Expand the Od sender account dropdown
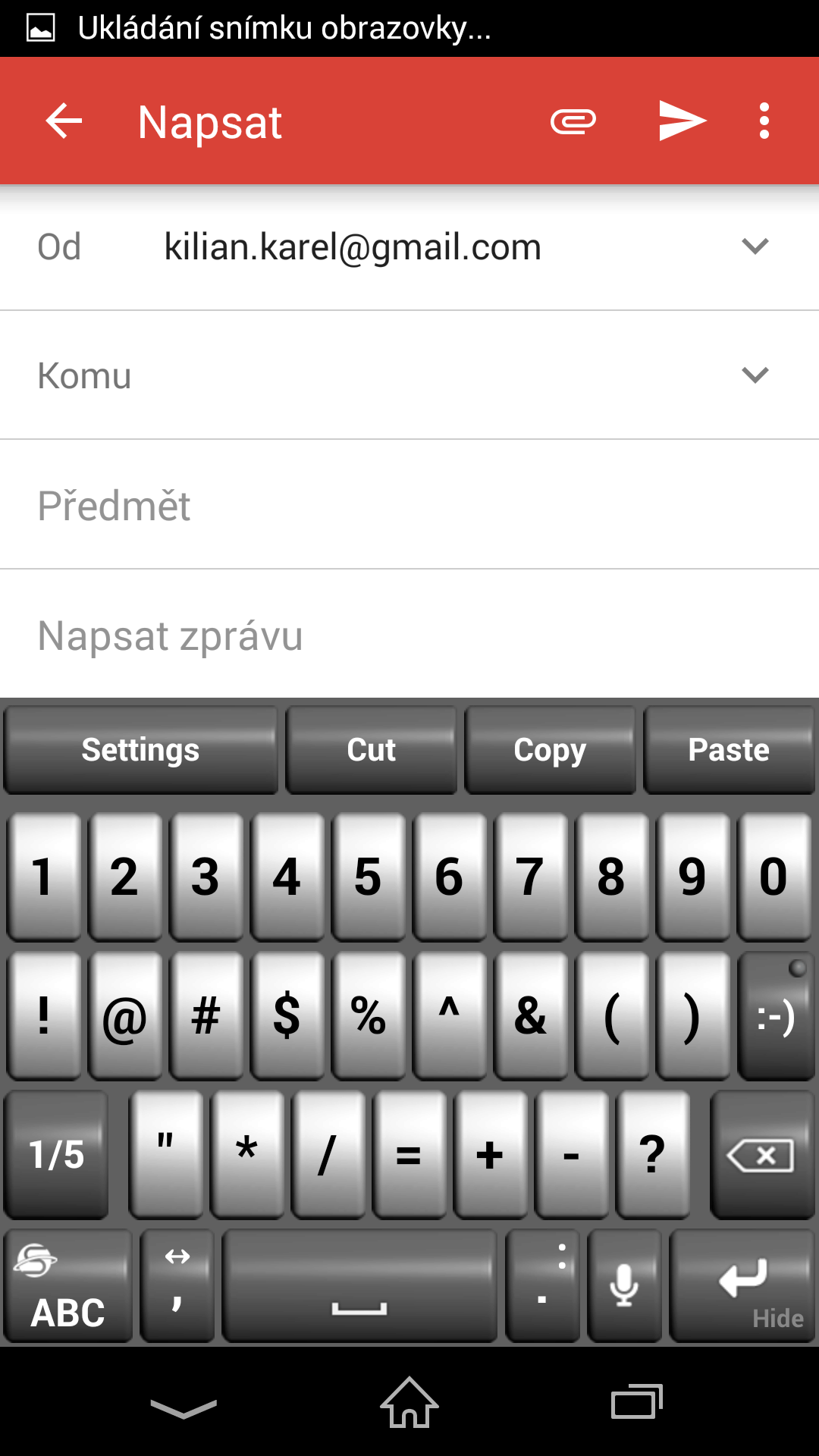The width and height of the screenshot is (819, 1456). pyautogui.click(x=755, y=246)
